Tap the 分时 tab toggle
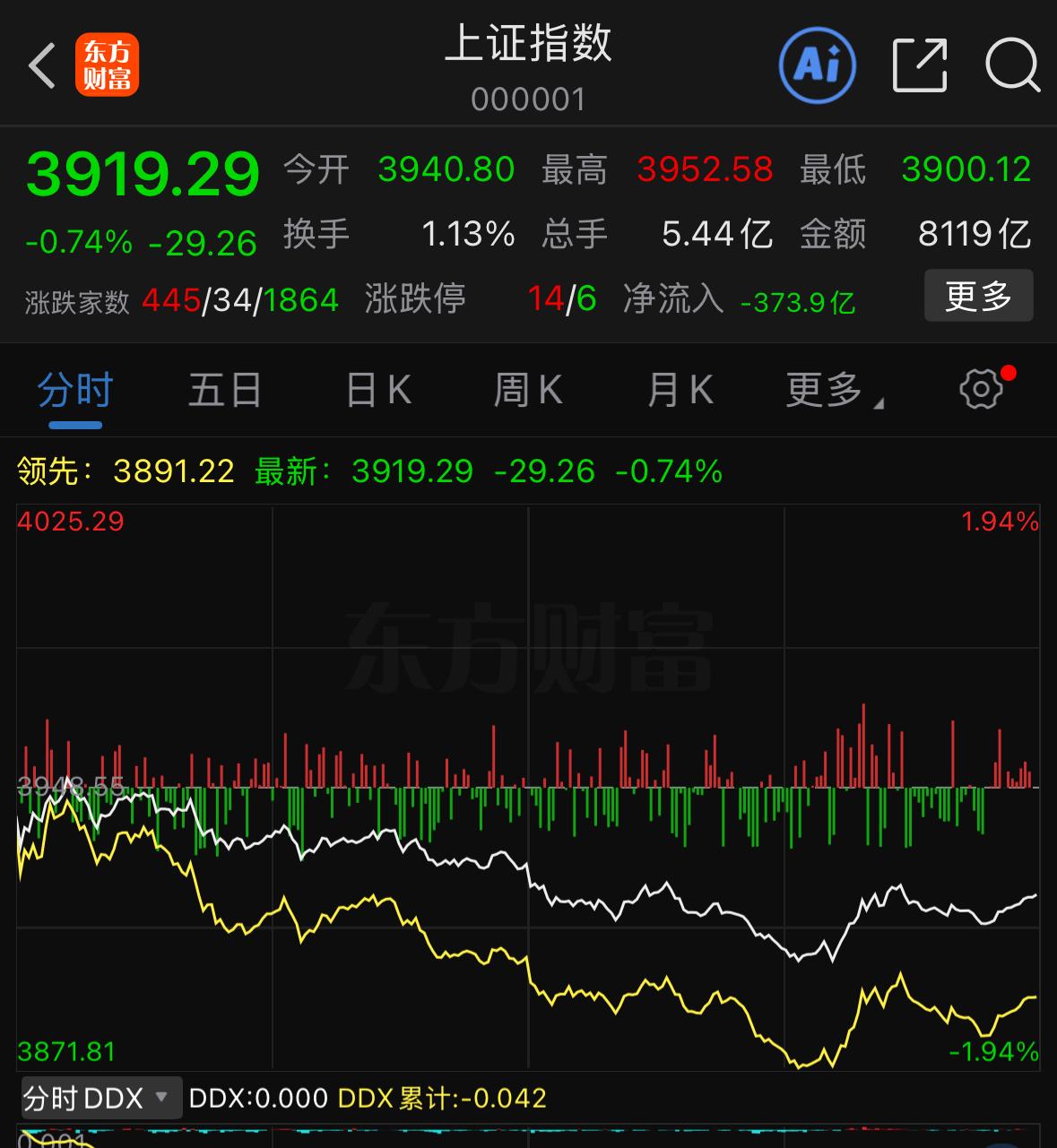The image size is (1057, 1148). pyautogui.click(x=74, y=390)
